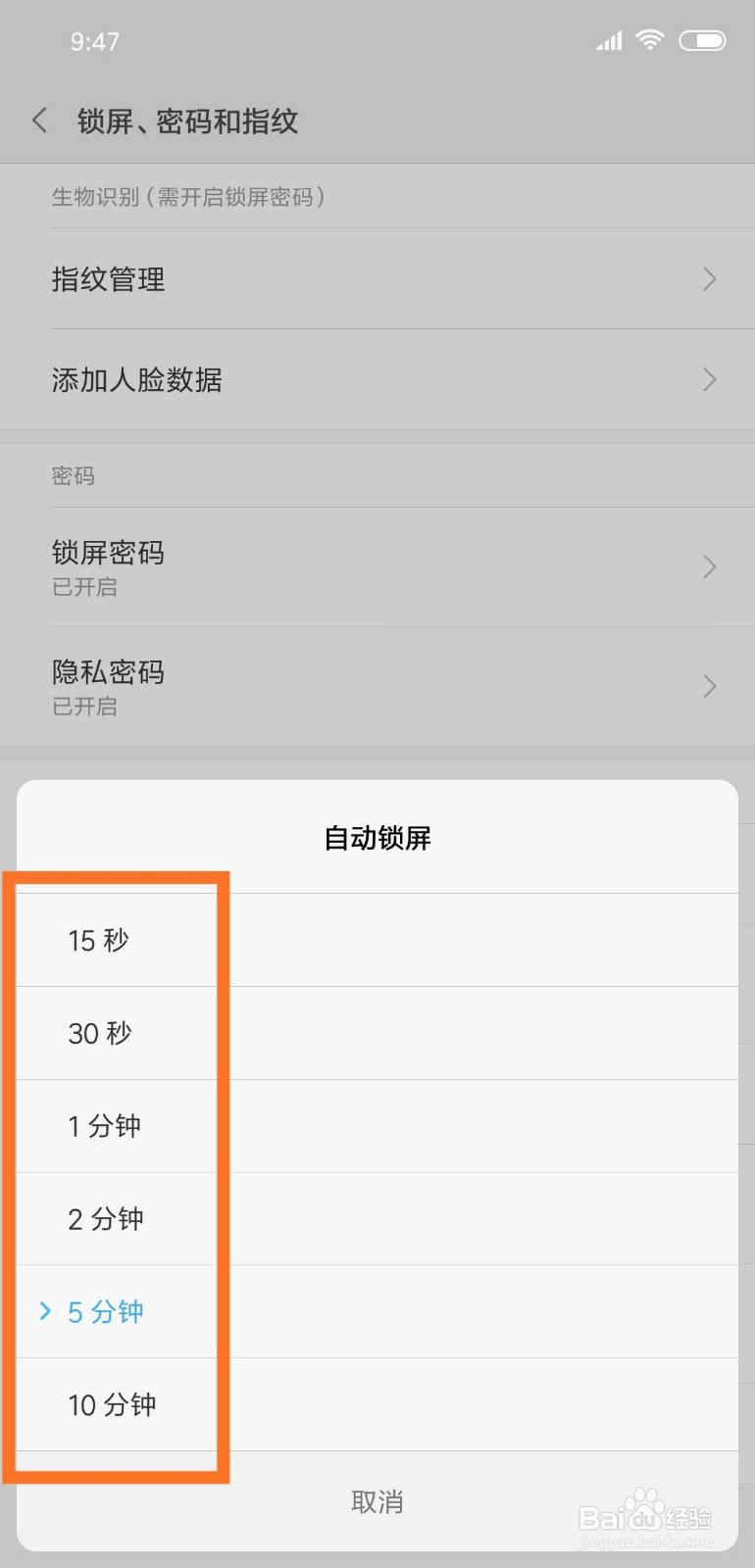Viewport: 755px width, 1568px height.
Task: Expand the 隐私密码 chevron
Action: coord(709,686)
